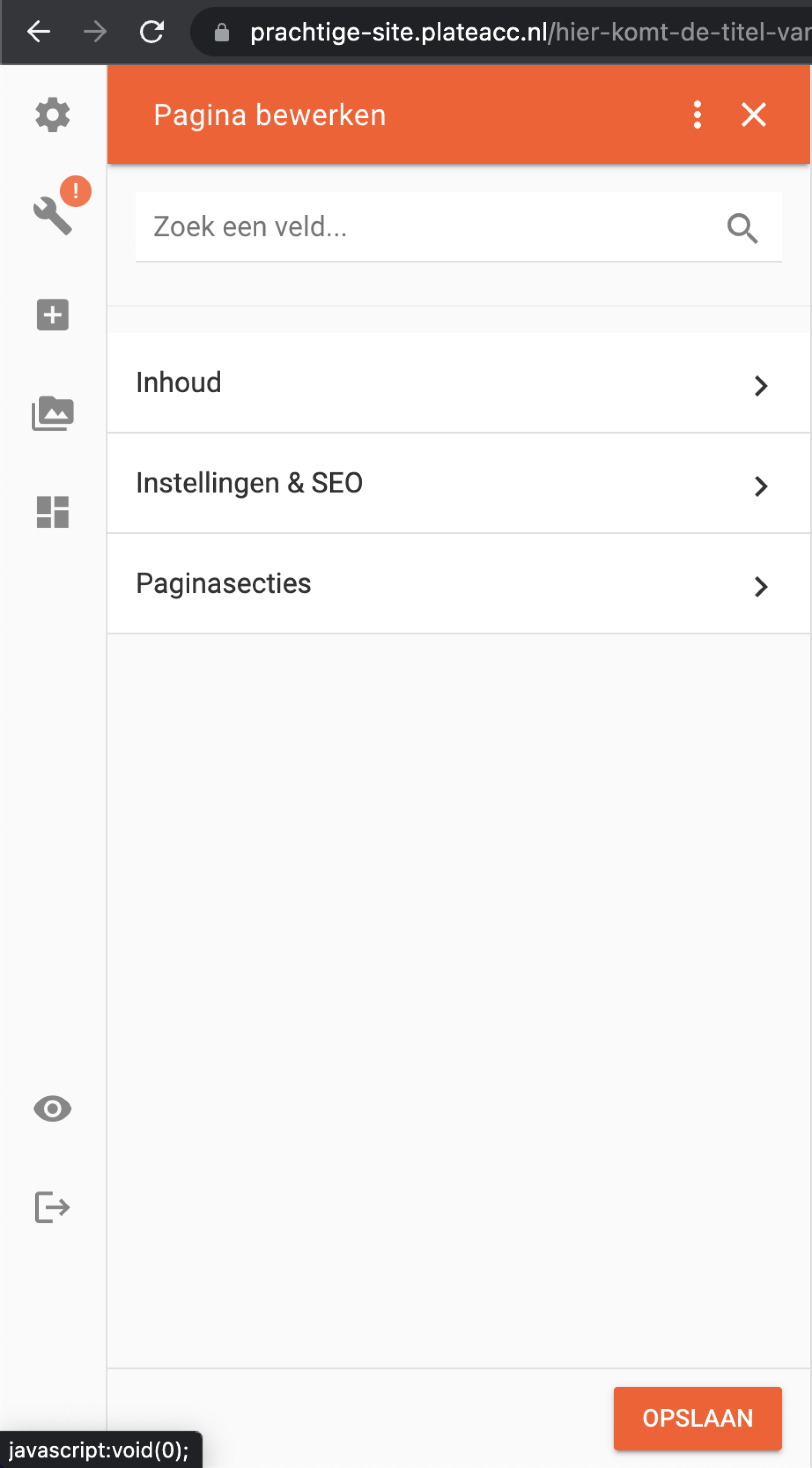This screenshot has height=1468, width=812.
Task: Focus the Zoek een veld search field
Action: 458,227
